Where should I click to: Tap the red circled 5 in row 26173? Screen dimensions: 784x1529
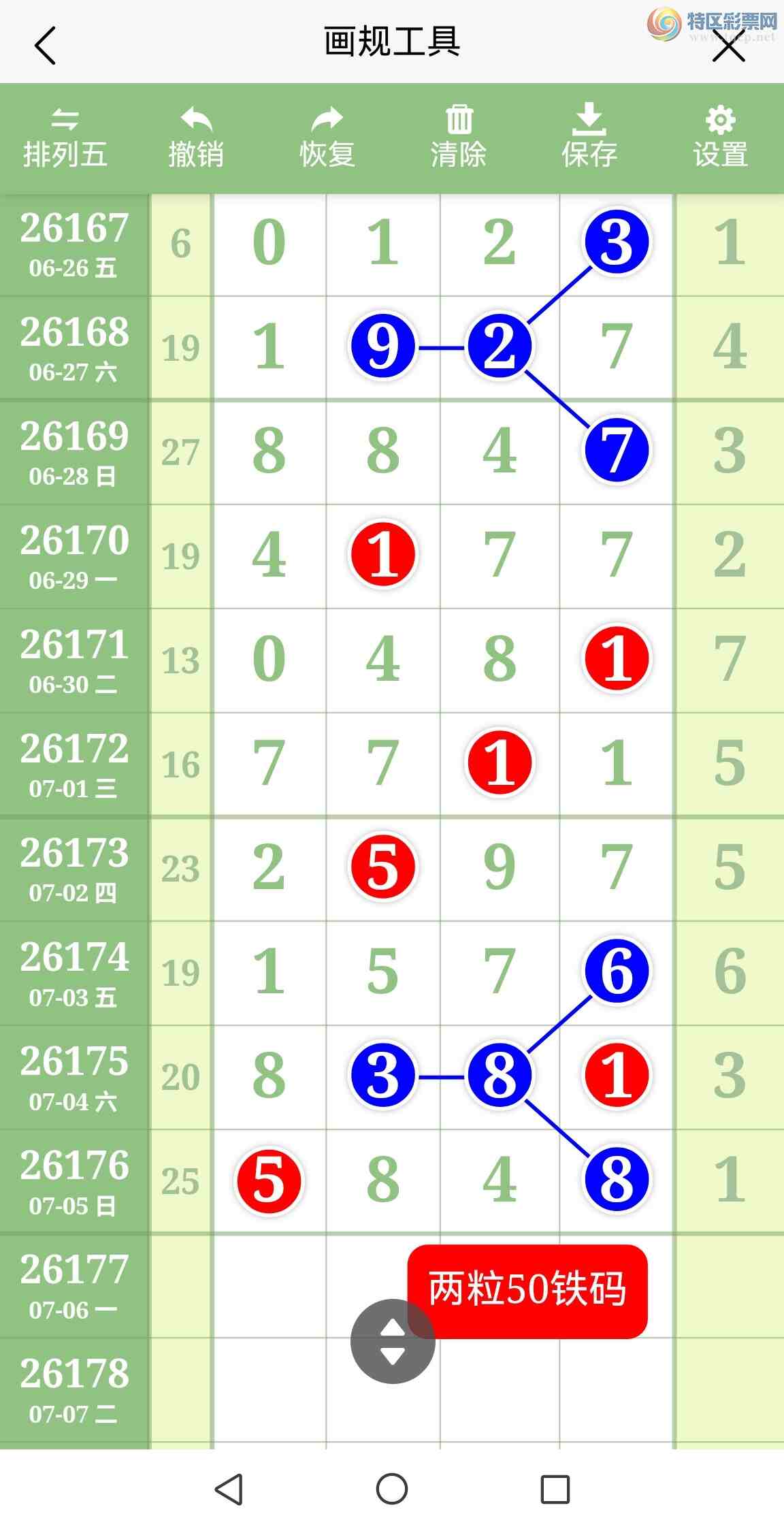click(383, 867)
